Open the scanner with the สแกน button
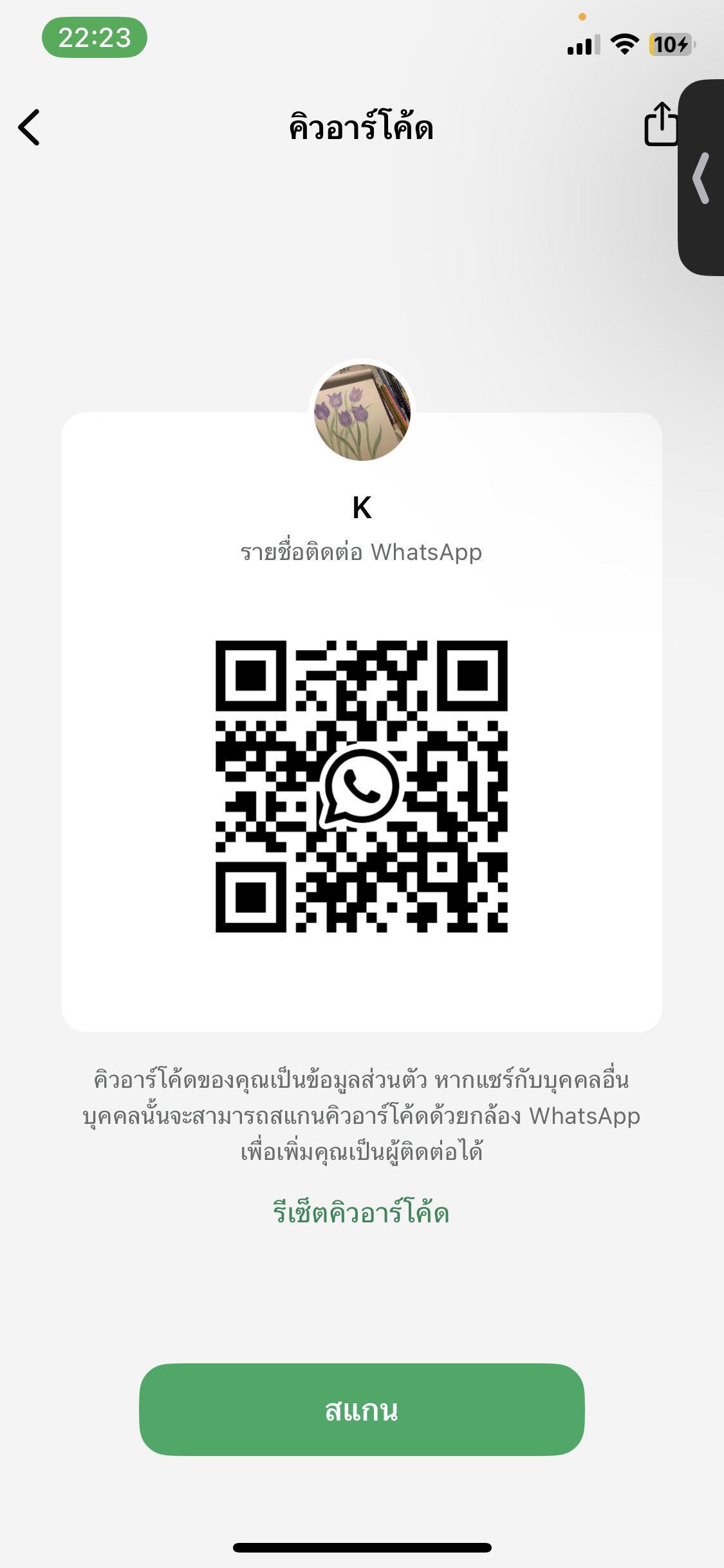The image size is (724, 1568). [x=362, y=1410]
